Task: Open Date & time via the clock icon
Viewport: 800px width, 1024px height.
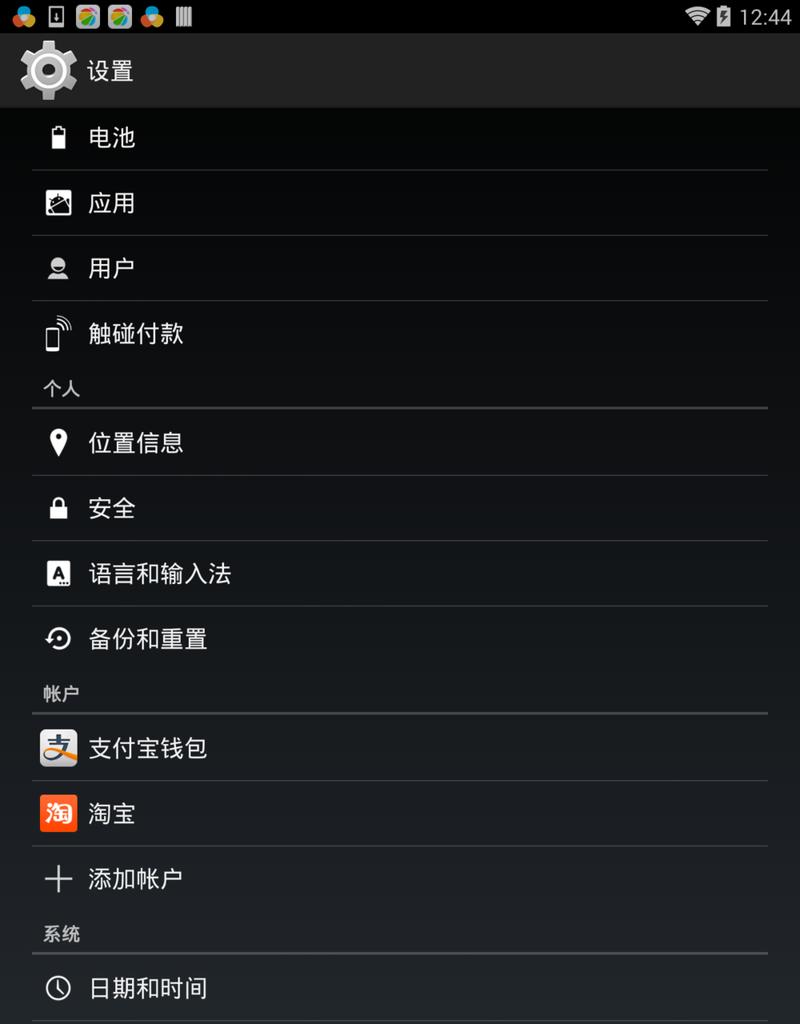Action: (58, 988)
